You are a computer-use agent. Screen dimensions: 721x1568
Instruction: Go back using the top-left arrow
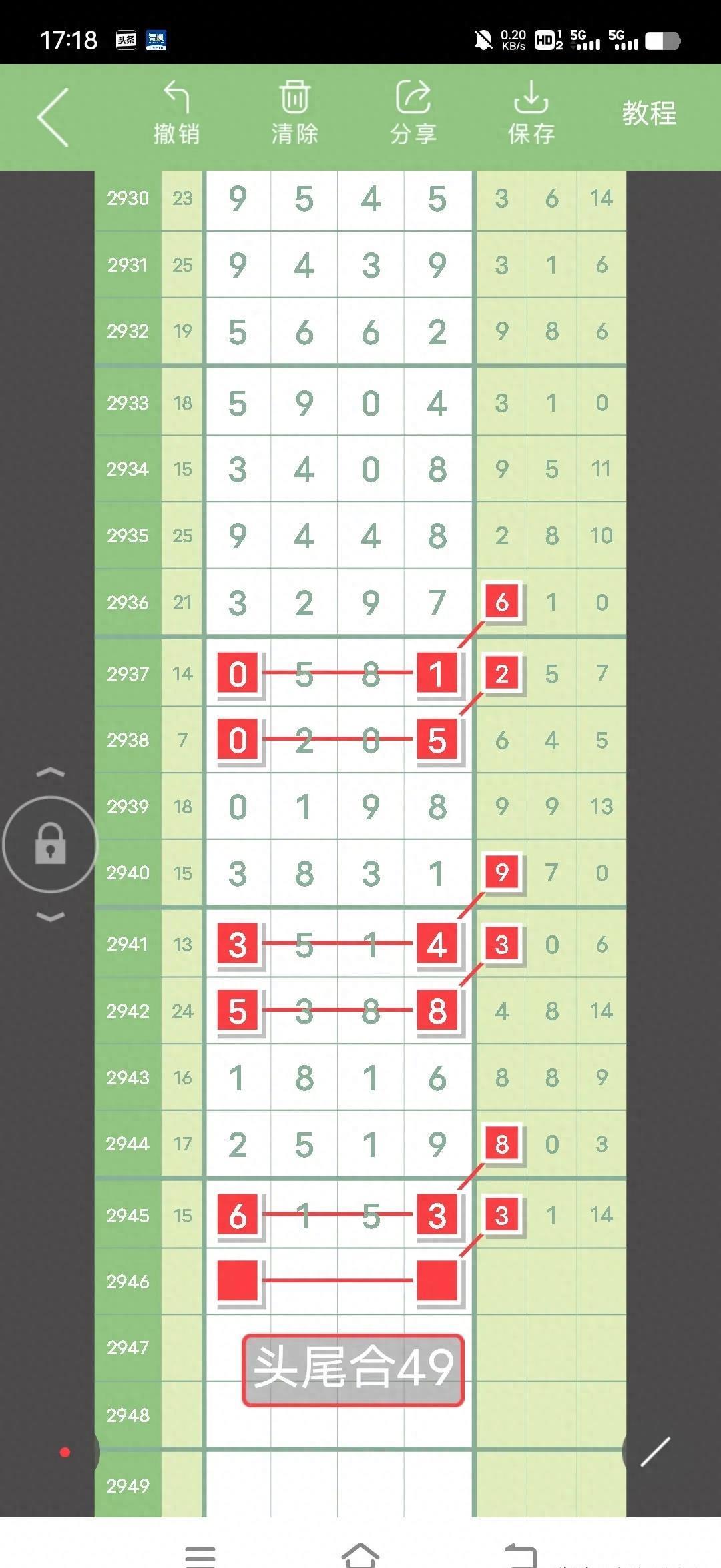point(53,117)
